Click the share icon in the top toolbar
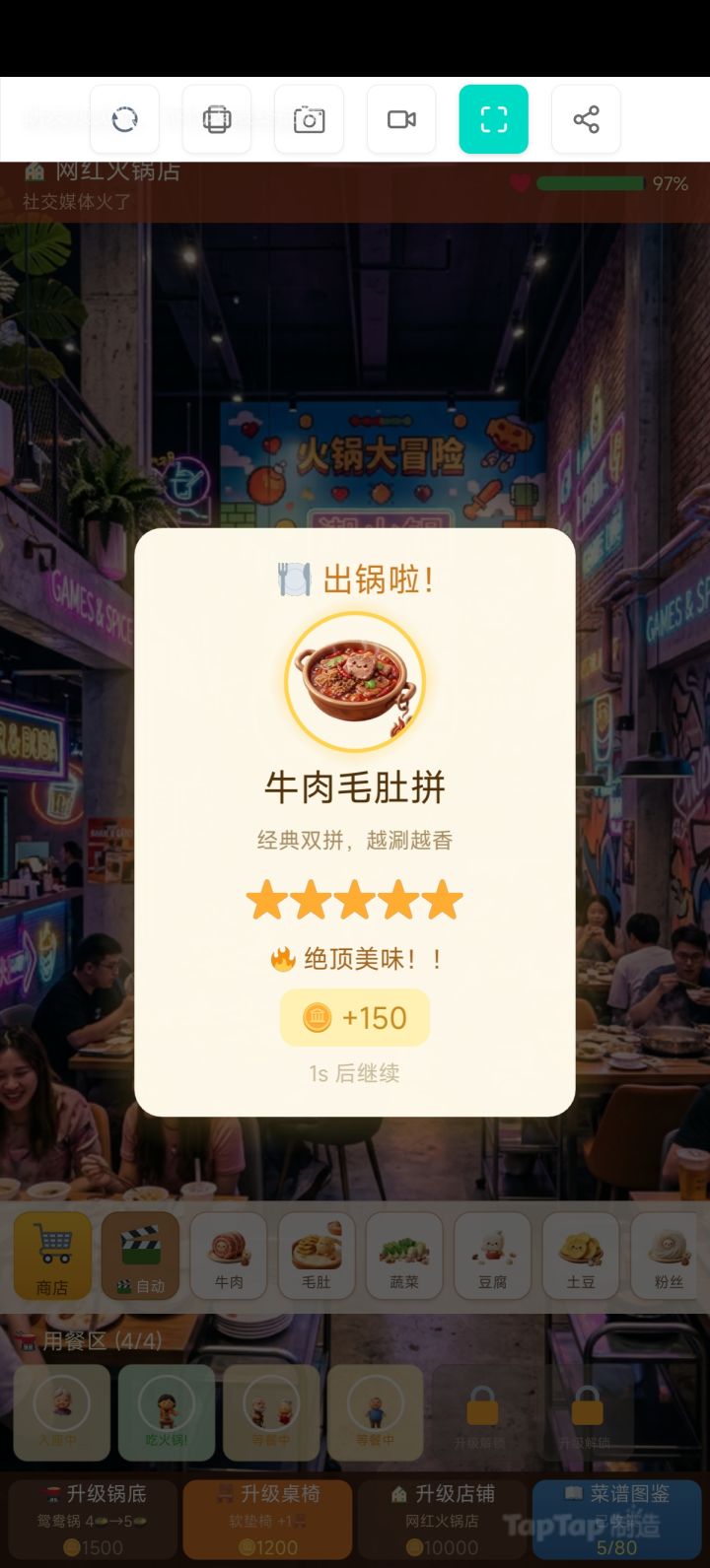710x1568 pixels. point(586,118)
